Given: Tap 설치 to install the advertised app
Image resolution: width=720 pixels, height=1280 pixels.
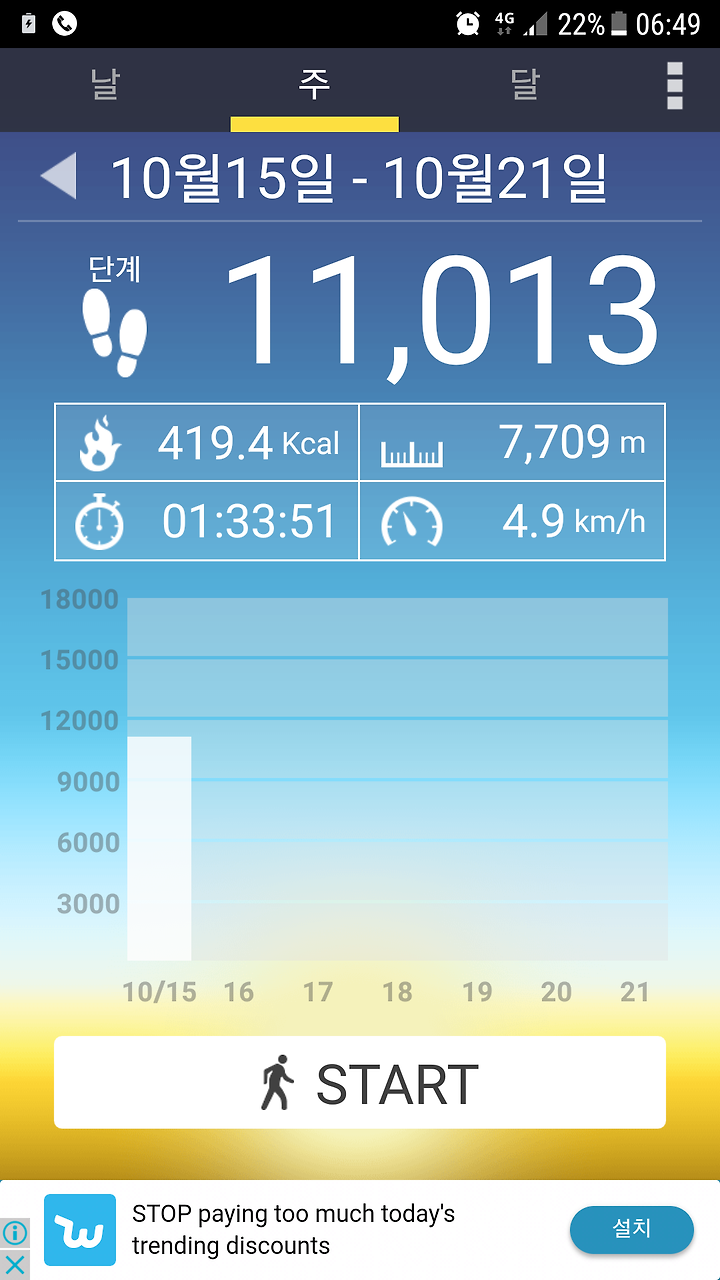Looking at the screenshot, I should [x=632, y=1229].
